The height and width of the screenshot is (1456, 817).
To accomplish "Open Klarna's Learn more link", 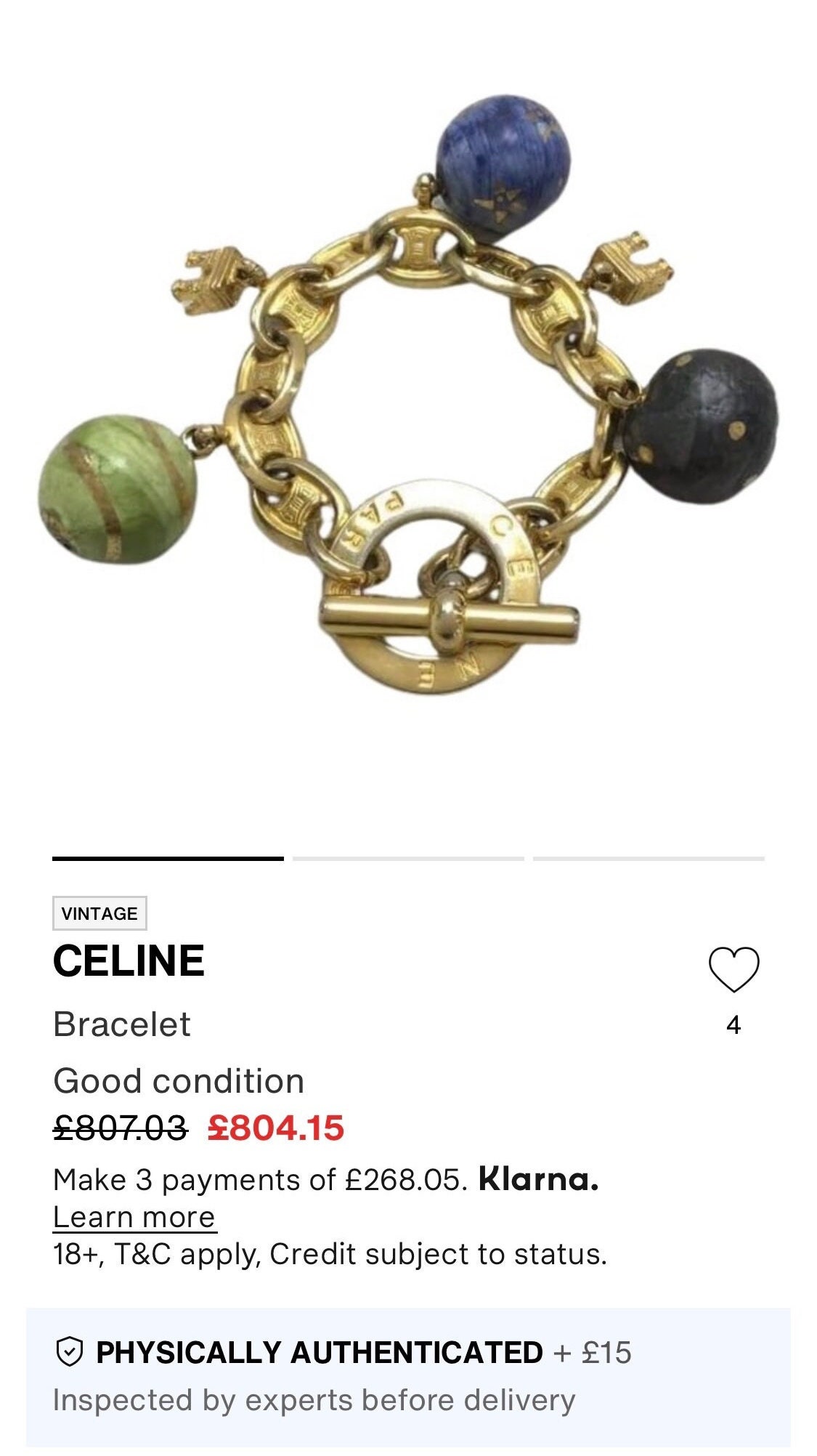I will [134, 1218].
